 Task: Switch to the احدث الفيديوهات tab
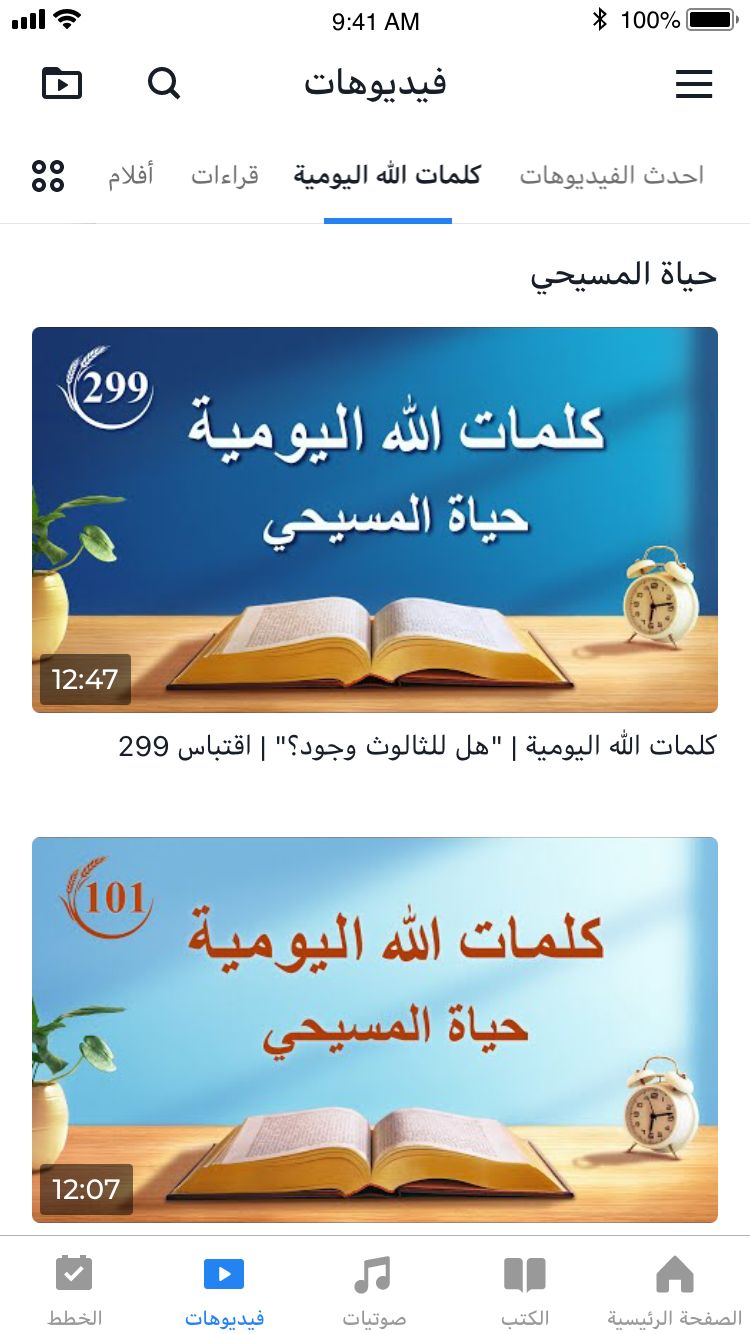(x=611, y=176)
